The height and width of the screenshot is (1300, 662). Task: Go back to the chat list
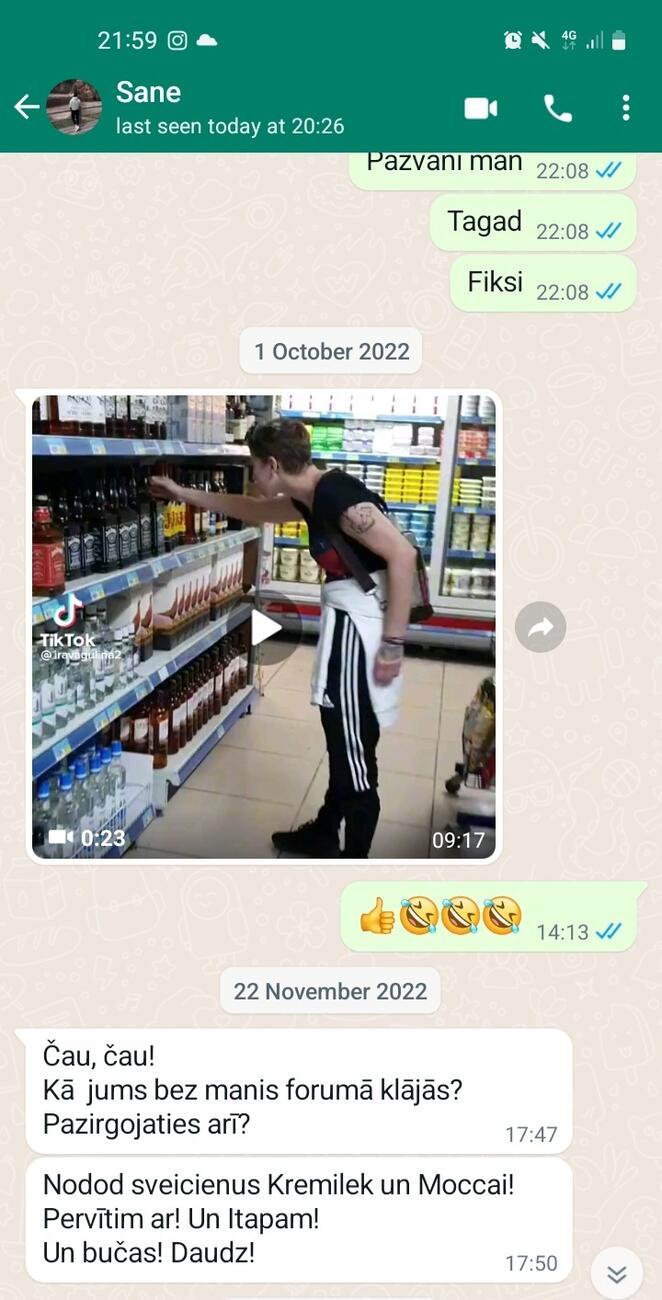tap(26, 107)
